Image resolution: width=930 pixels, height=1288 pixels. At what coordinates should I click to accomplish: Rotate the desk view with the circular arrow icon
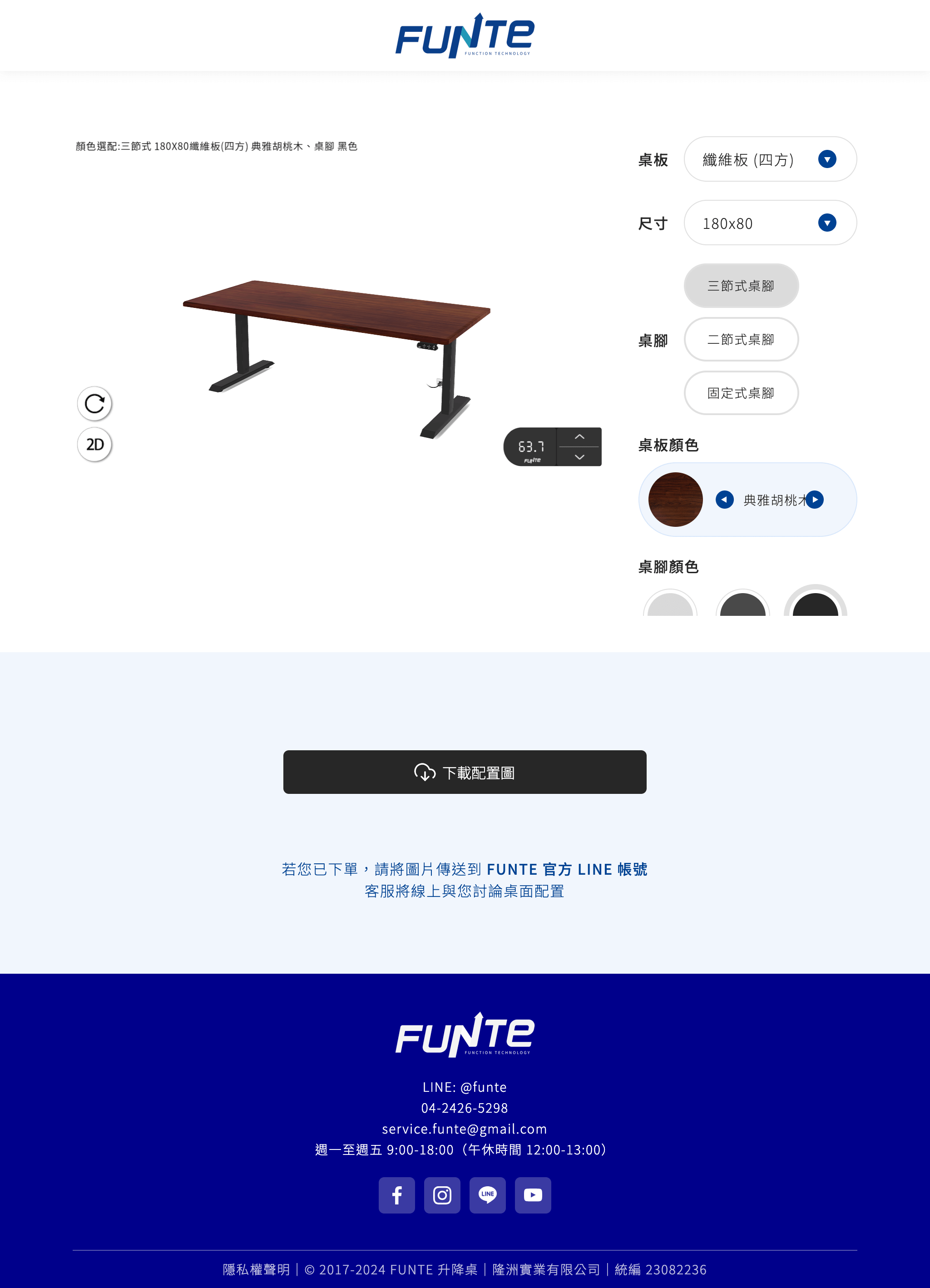[94, 404]
